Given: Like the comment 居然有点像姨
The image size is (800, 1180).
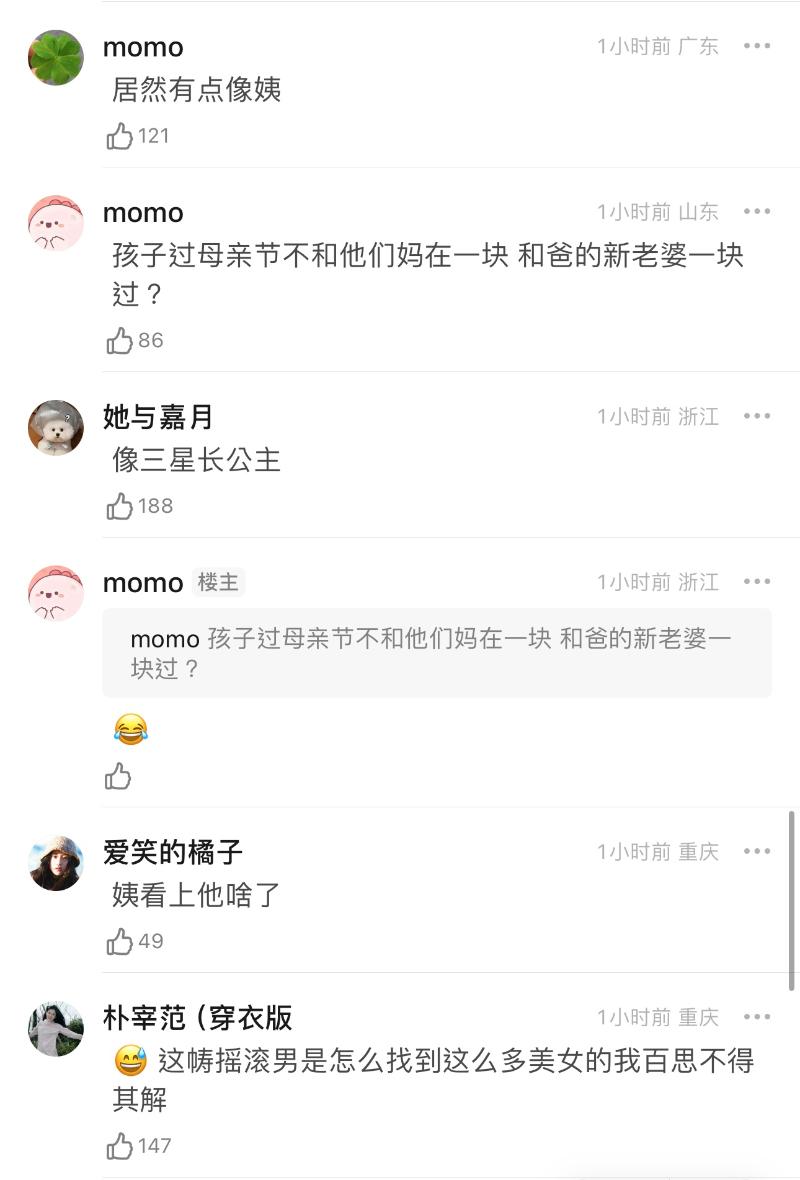Looking at the screenshot, I should click(120, 136).
